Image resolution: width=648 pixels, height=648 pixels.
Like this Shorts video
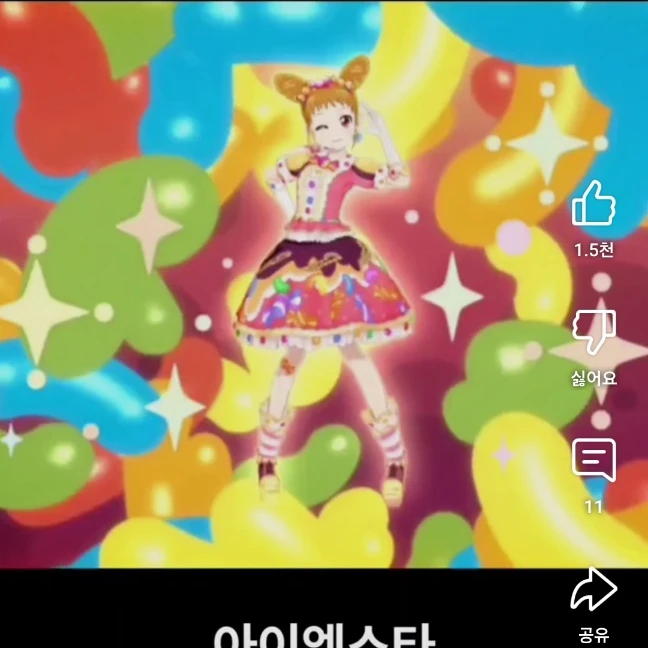click(593, 205)
